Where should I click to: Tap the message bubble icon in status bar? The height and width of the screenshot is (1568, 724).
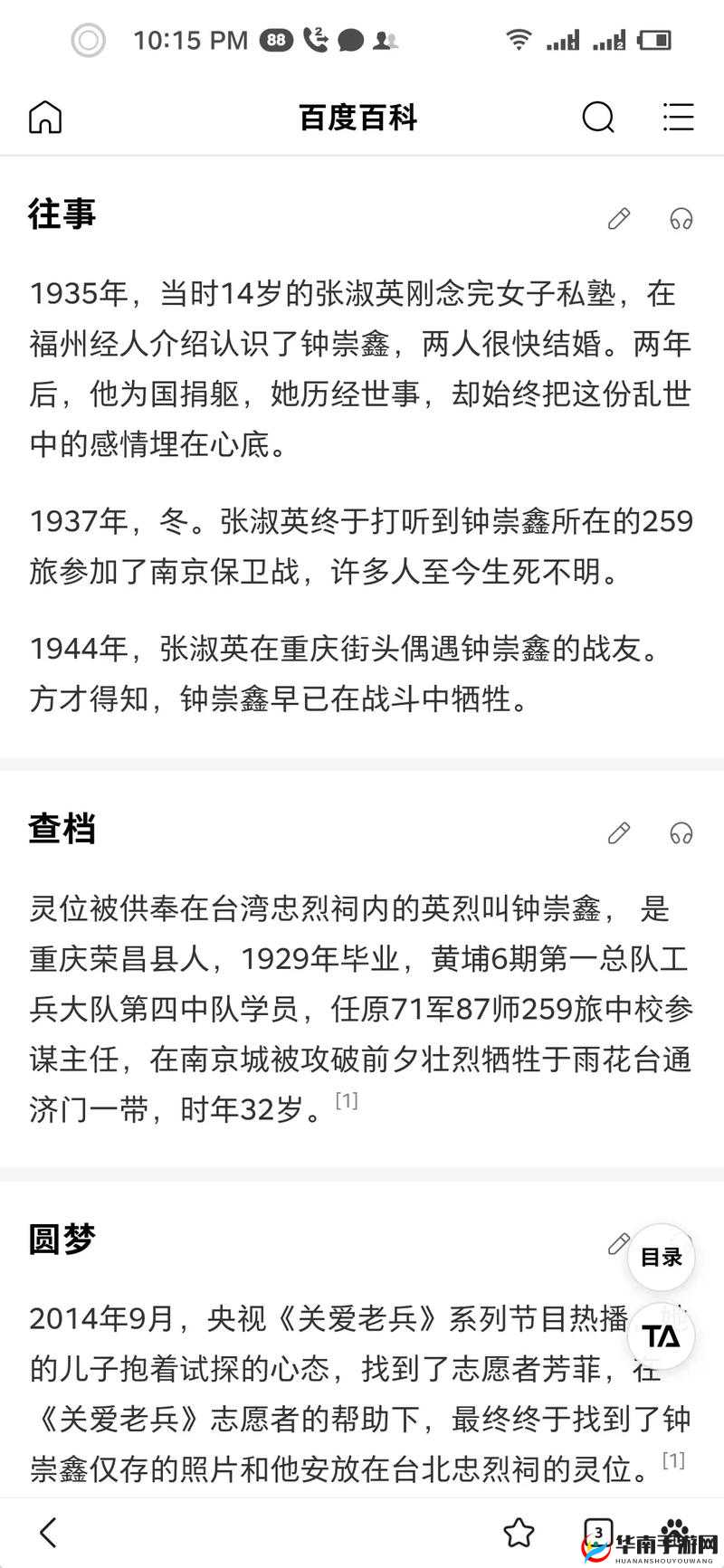(351, 40)
